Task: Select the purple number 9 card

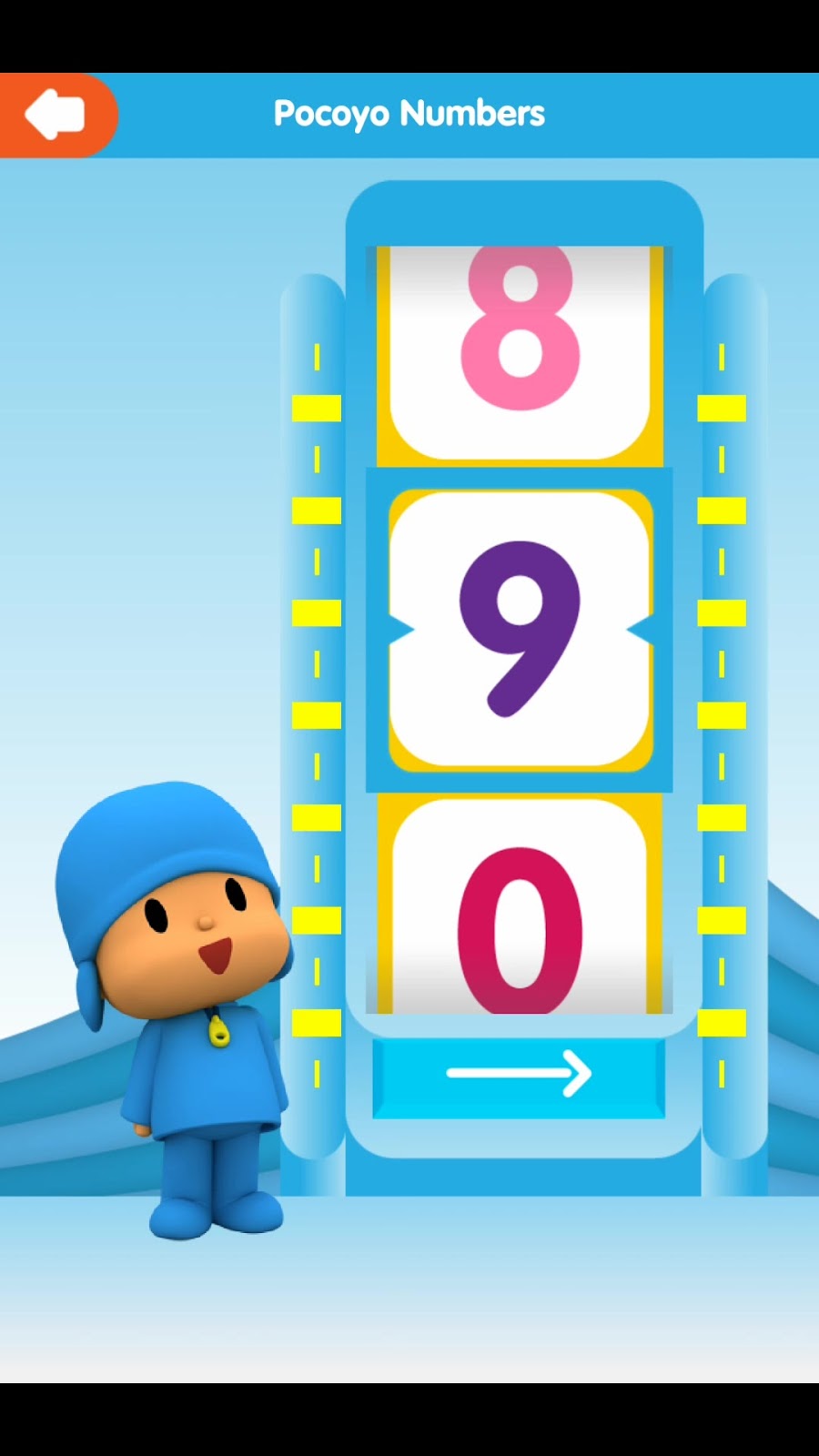Action: click(520, 629)
